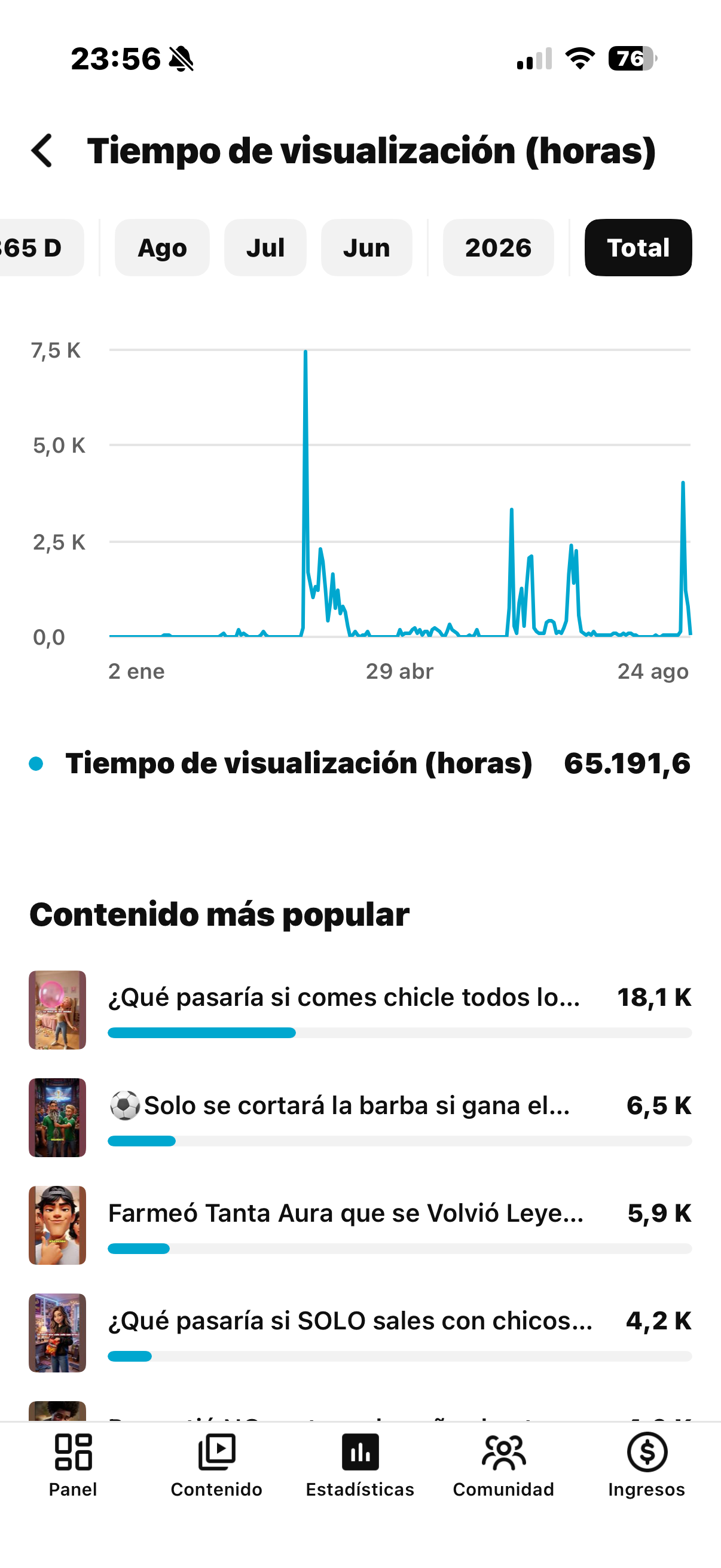Screen dimensions: 721x1568
Task: Filter statistics by Ago
Action: pyautogui.click(x=162, y=248)
